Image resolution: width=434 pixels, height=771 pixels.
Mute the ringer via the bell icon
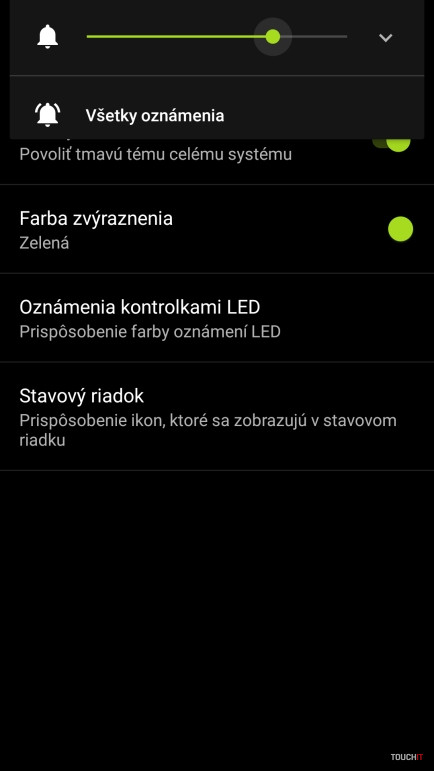(x=48, y=37)
